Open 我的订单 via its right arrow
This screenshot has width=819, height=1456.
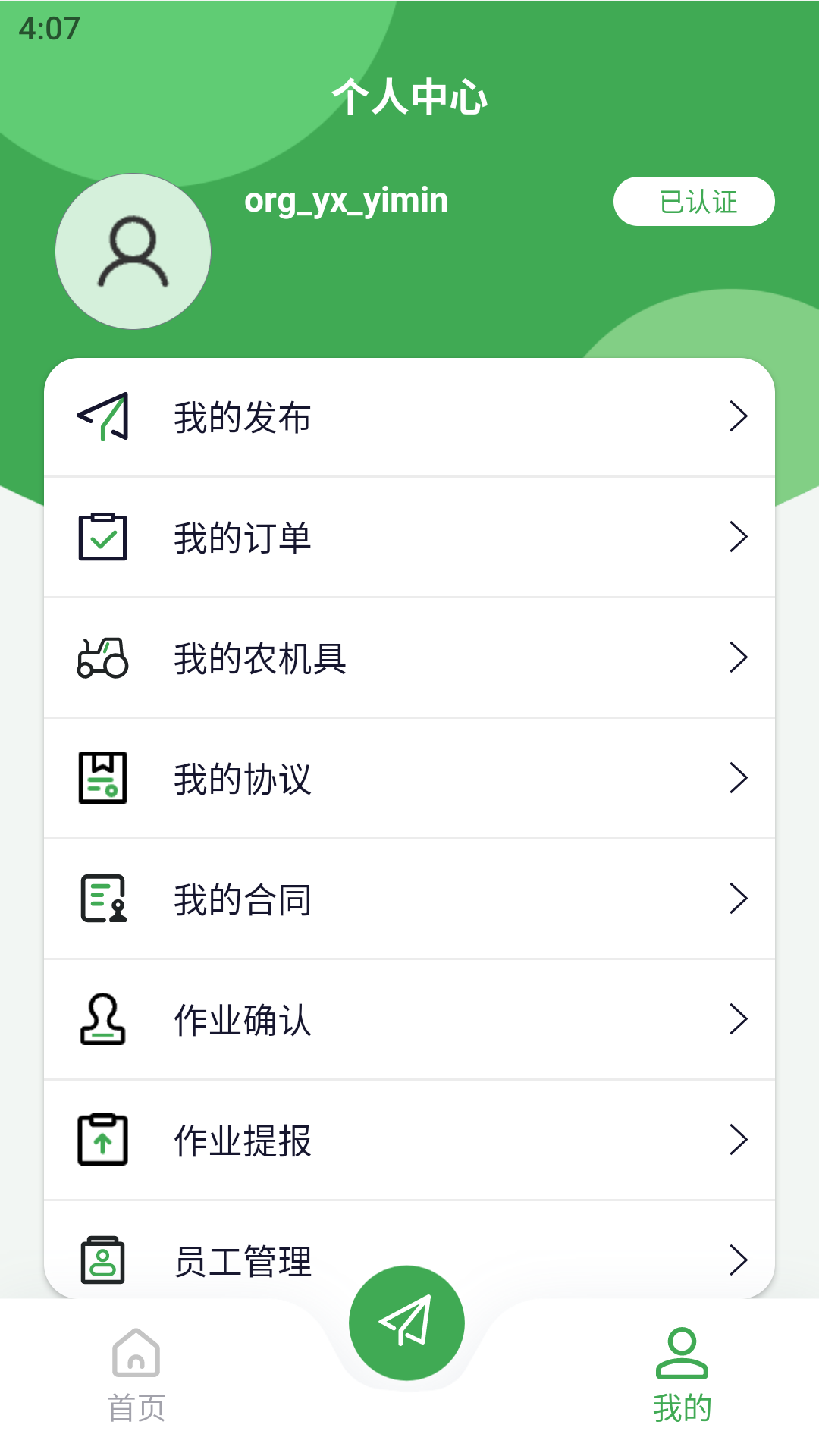coord(739,536)
